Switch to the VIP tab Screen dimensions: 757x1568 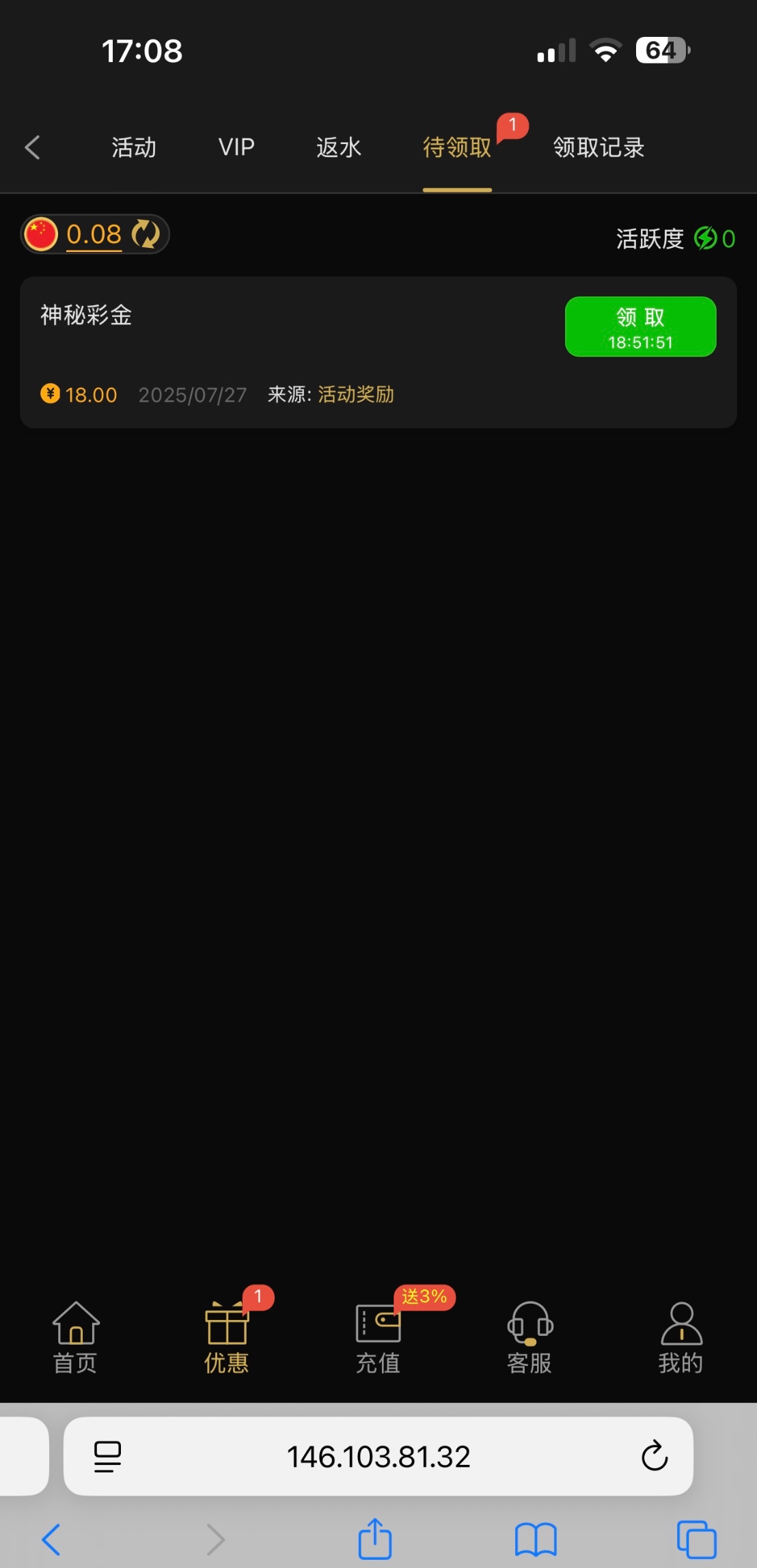click(x=236, y=147)
